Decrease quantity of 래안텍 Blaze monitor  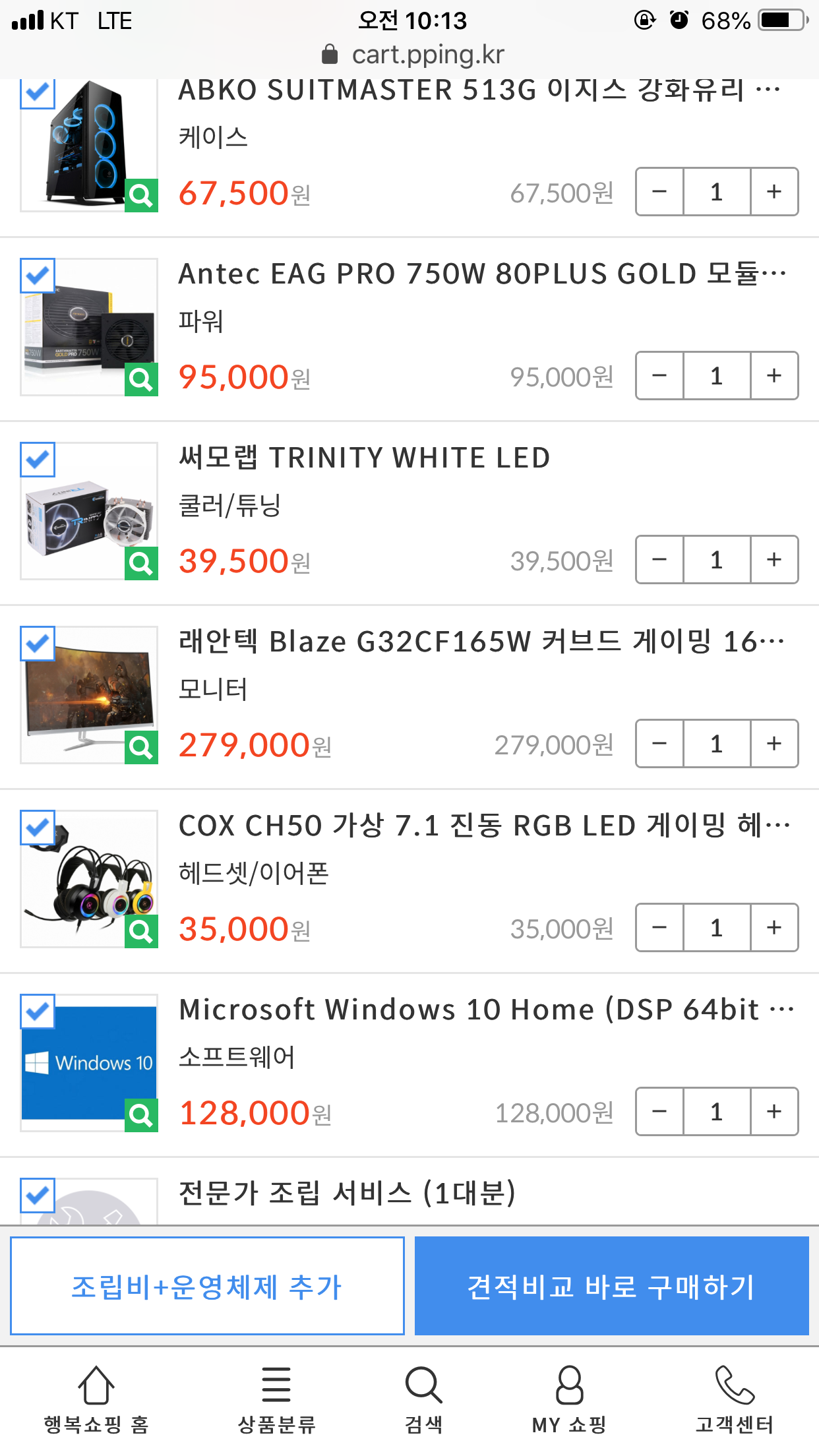[659, 744]
